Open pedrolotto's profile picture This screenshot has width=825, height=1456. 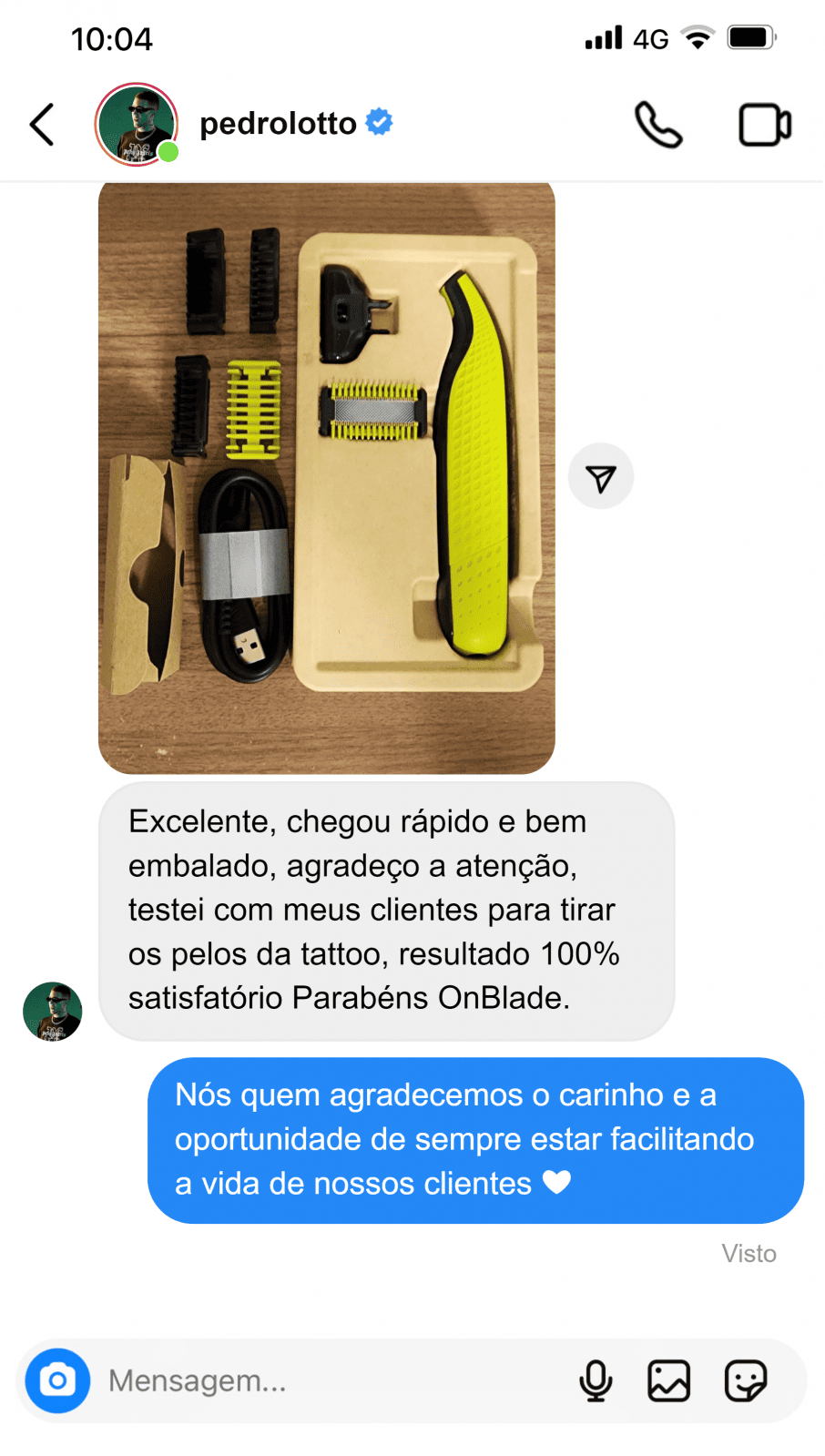pos(135,123)
